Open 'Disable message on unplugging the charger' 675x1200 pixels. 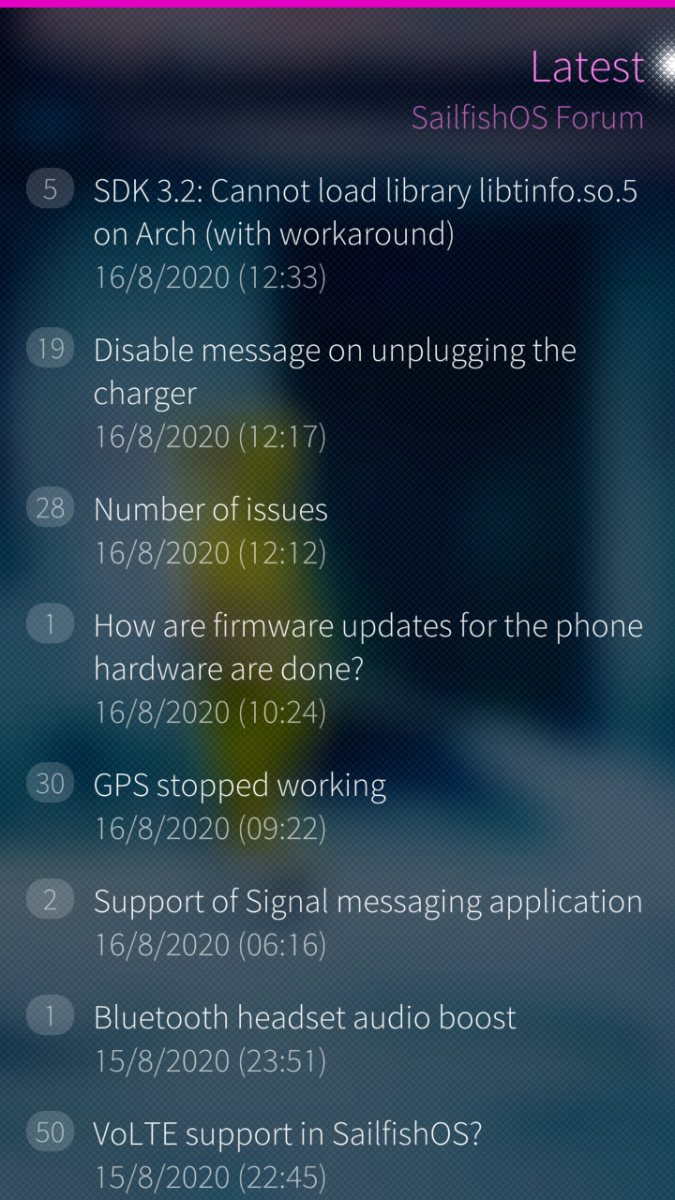point(335,371)
